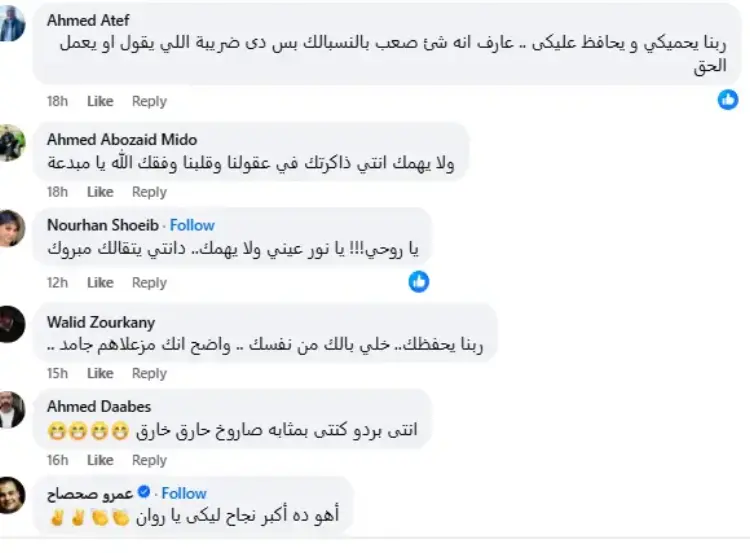Like Nourhan Shoeib's comment
750x553 pixels.
pos(100,283)
